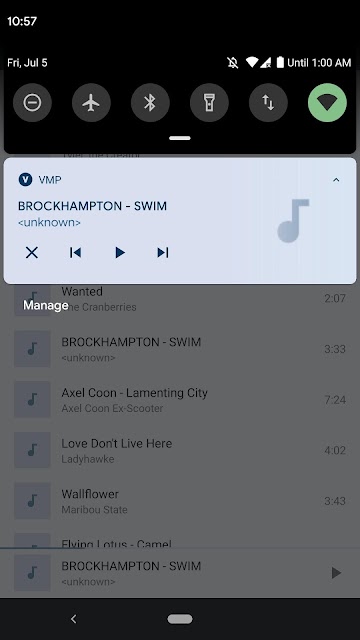Switch on the flashlight
Screen dimensions: 360x640
(209, 102)
